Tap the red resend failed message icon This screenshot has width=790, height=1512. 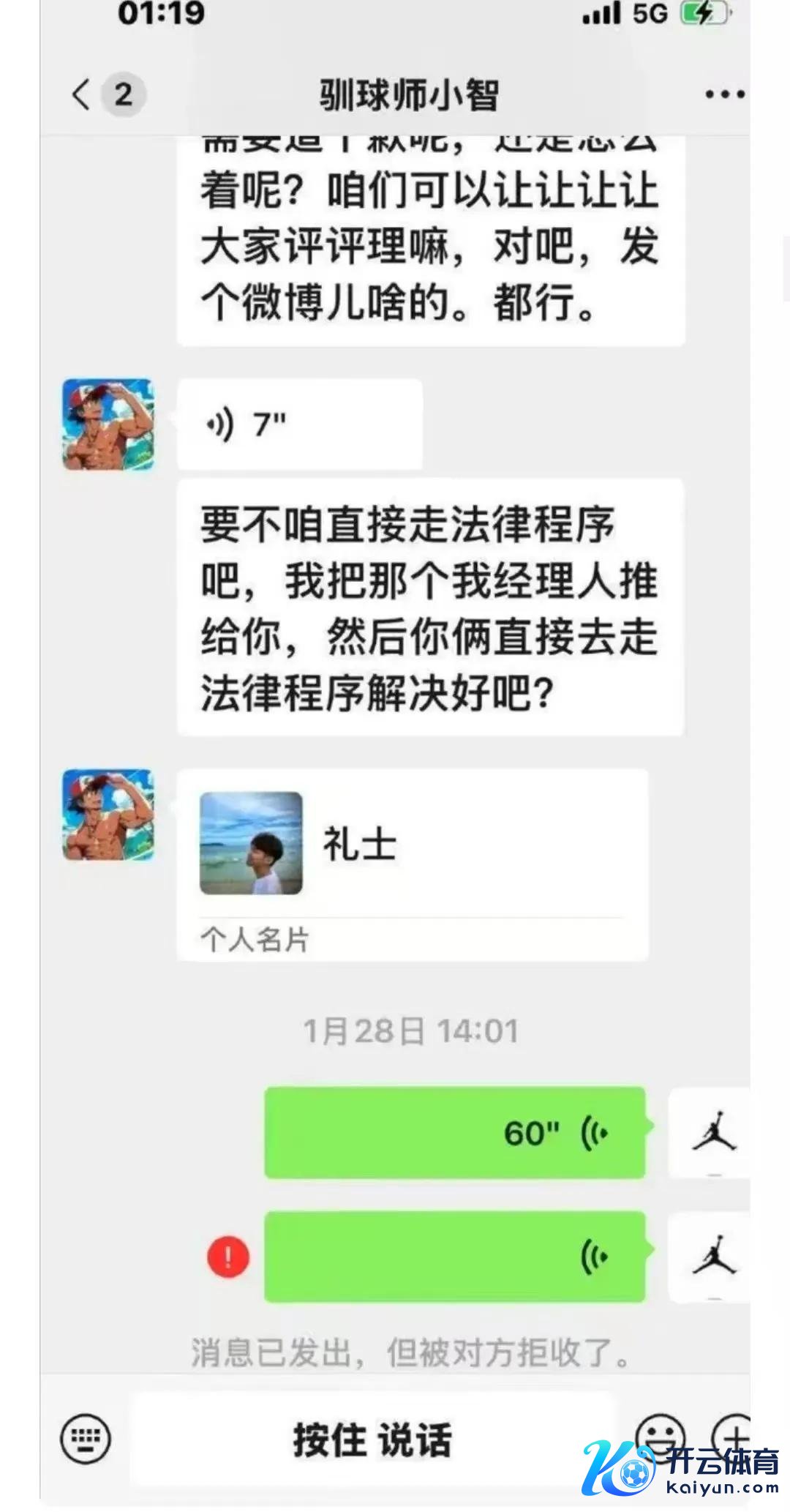[x=228, y=1257]
